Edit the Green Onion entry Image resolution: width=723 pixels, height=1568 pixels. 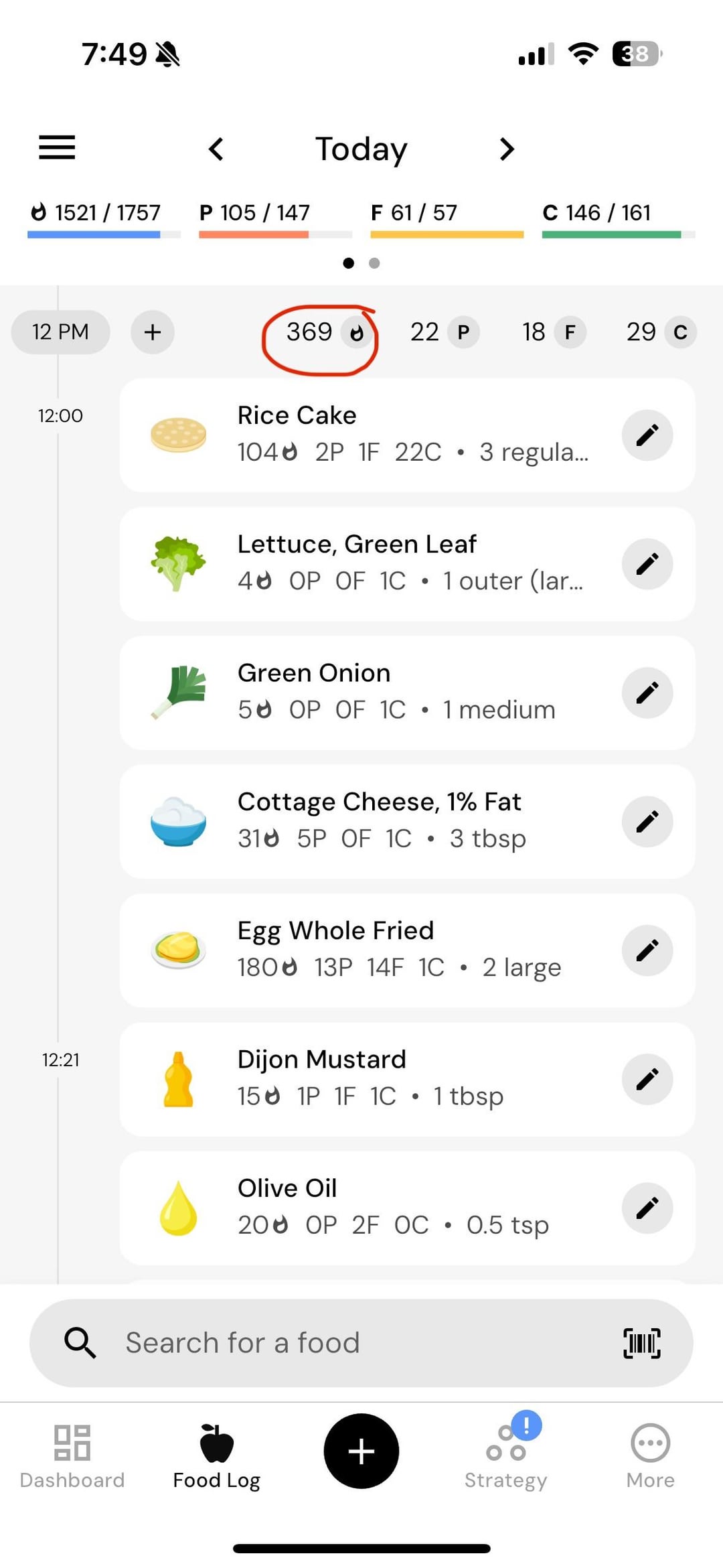(x=647, y=693)
